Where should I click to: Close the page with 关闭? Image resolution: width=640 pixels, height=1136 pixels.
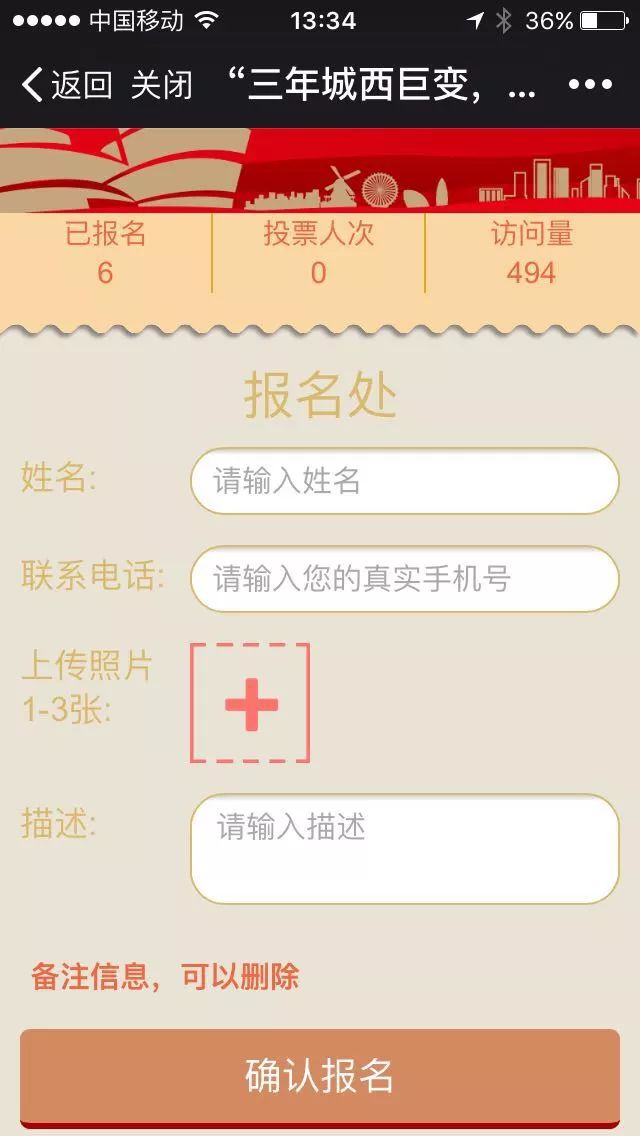pos(161,85)
